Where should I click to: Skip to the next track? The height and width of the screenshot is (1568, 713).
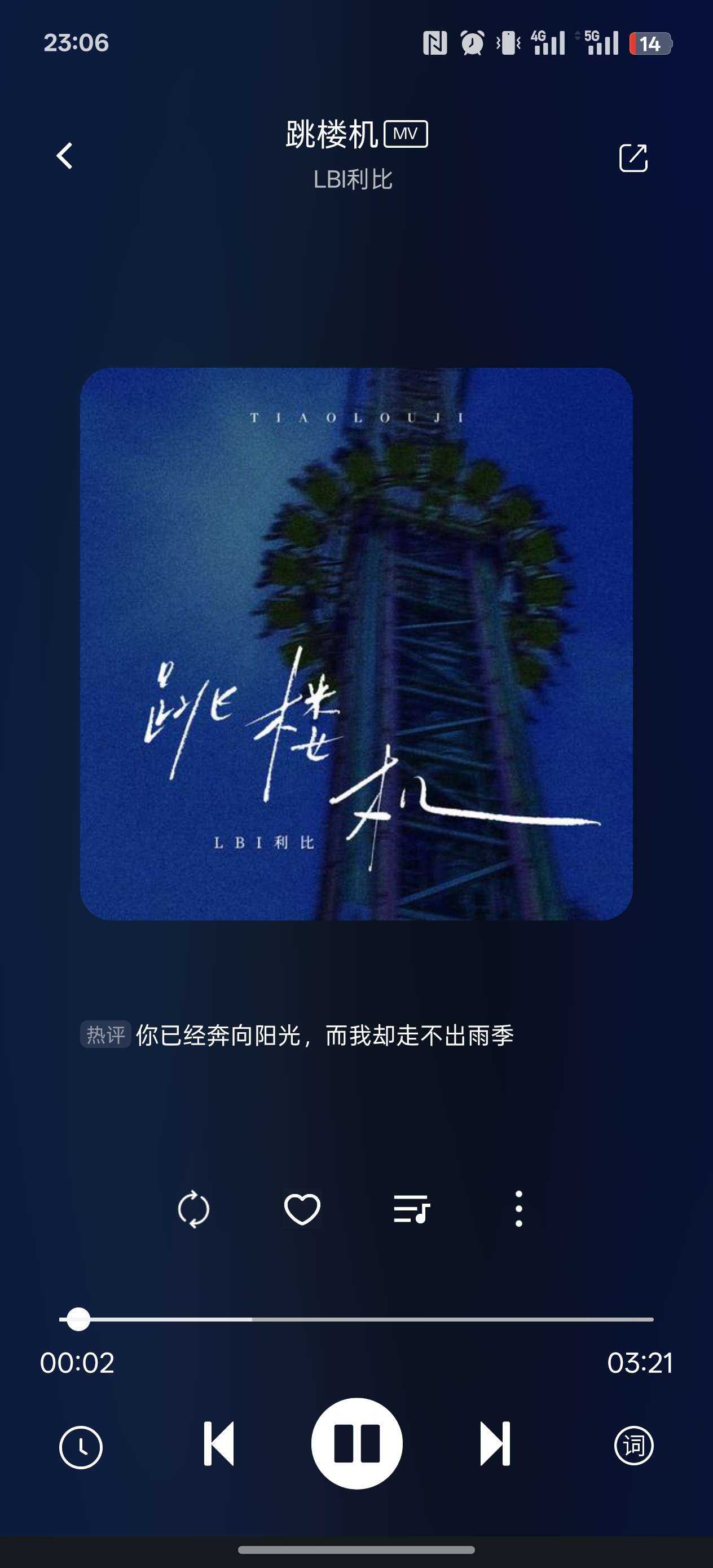(495, 1444)
